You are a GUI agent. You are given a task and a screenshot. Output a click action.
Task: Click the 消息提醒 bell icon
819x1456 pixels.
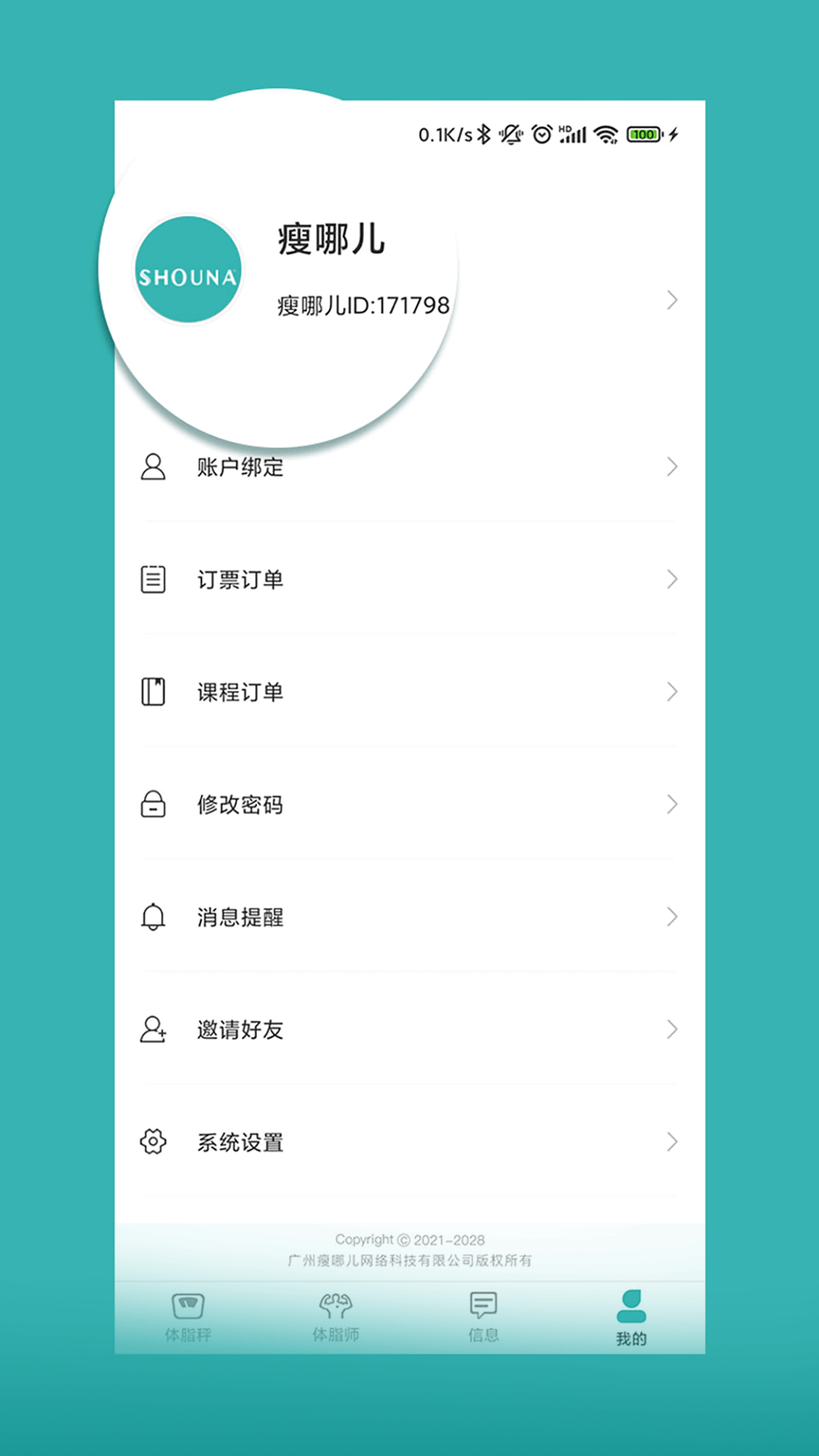click(x=153, y=916)
